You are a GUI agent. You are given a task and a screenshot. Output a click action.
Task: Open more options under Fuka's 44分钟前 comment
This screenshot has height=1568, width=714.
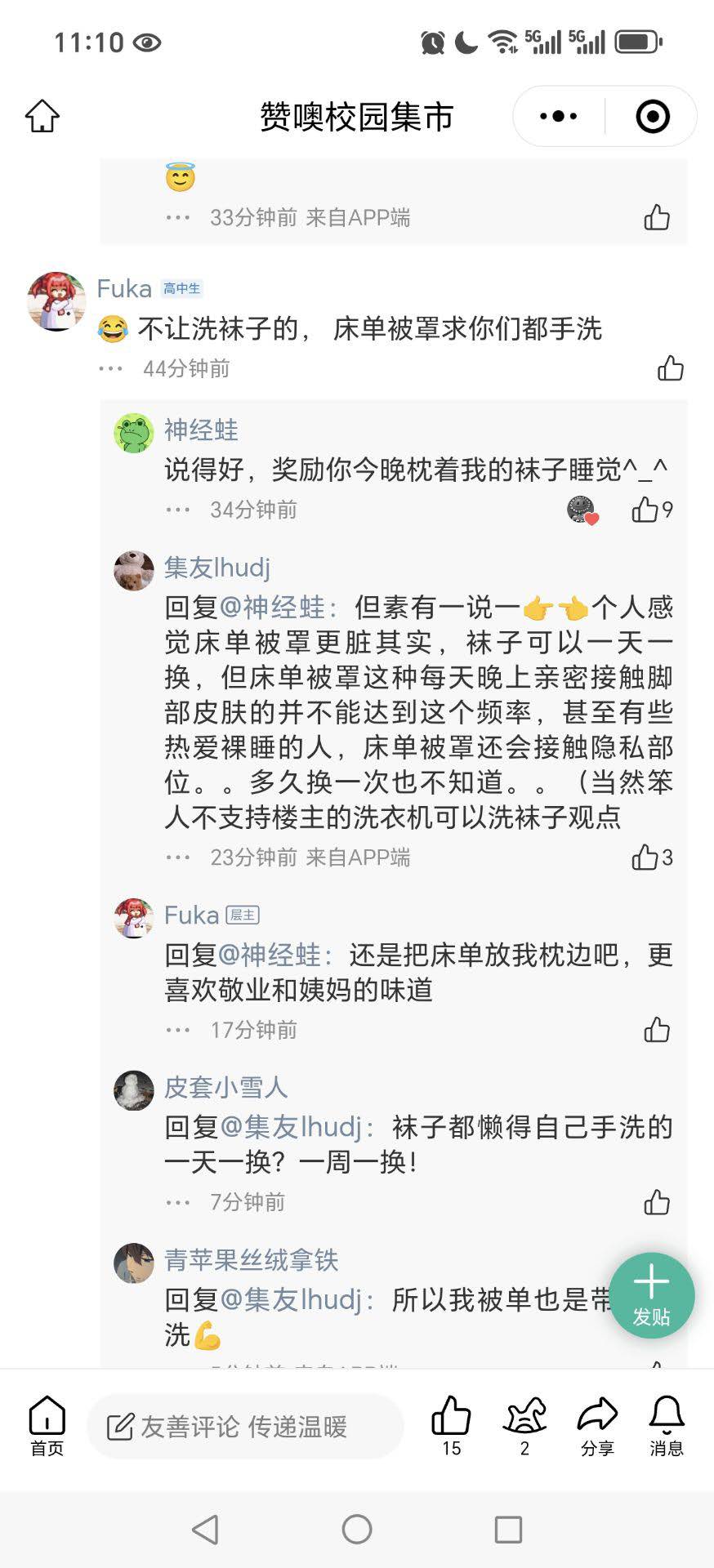110,368
